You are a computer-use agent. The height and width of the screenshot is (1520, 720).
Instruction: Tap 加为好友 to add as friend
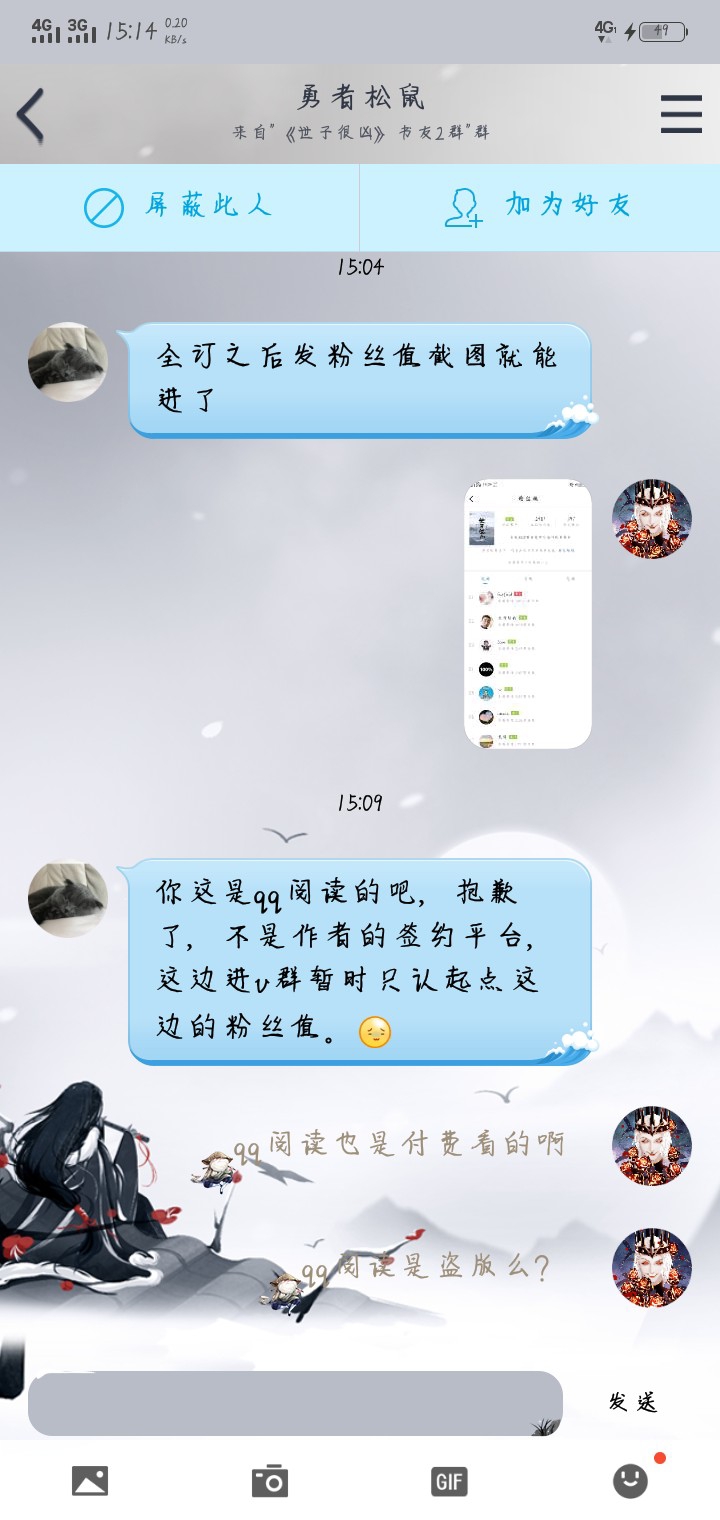coord(540,207)
